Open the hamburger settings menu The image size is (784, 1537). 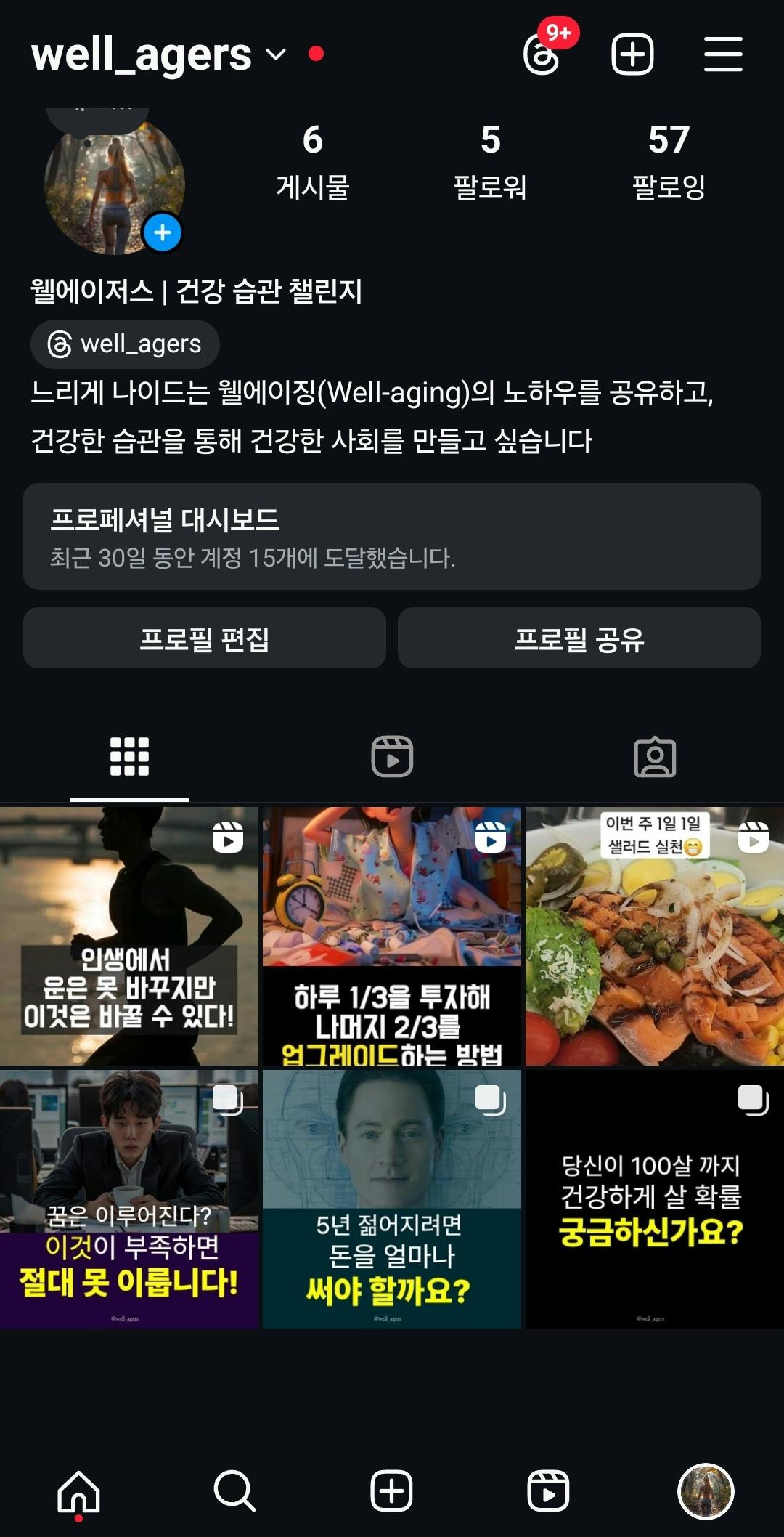coord(723,54)
